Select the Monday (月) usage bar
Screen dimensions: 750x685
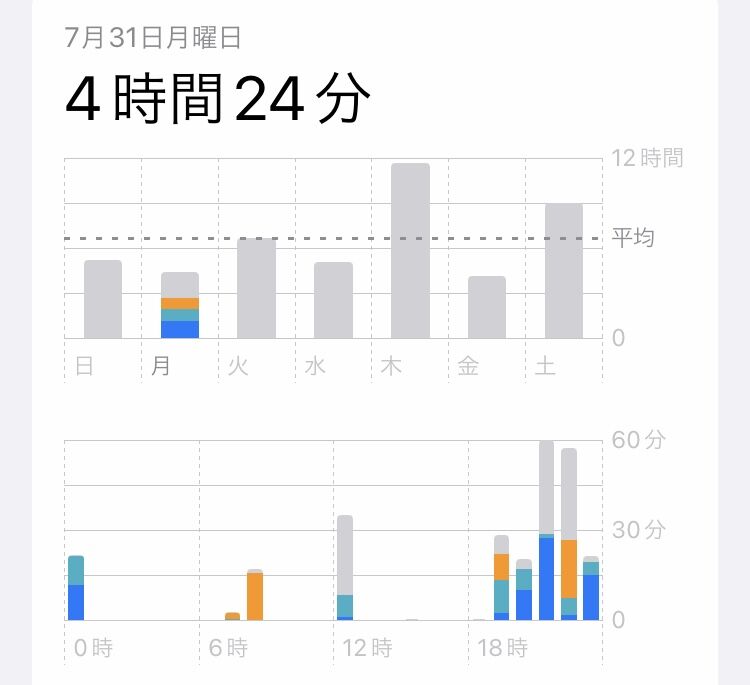(180, 305)
